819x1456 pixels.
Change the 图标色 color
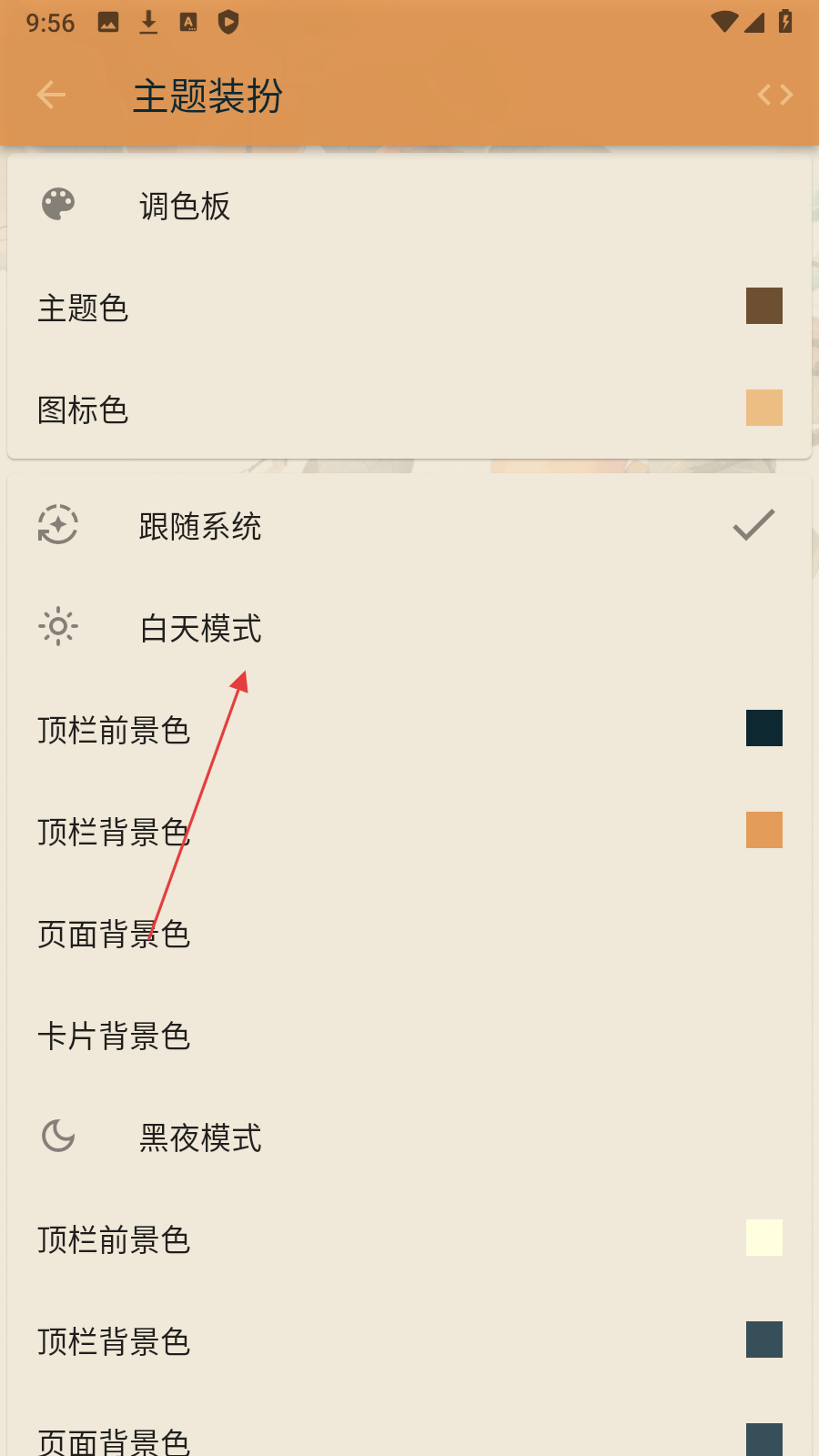click(409, 409)
